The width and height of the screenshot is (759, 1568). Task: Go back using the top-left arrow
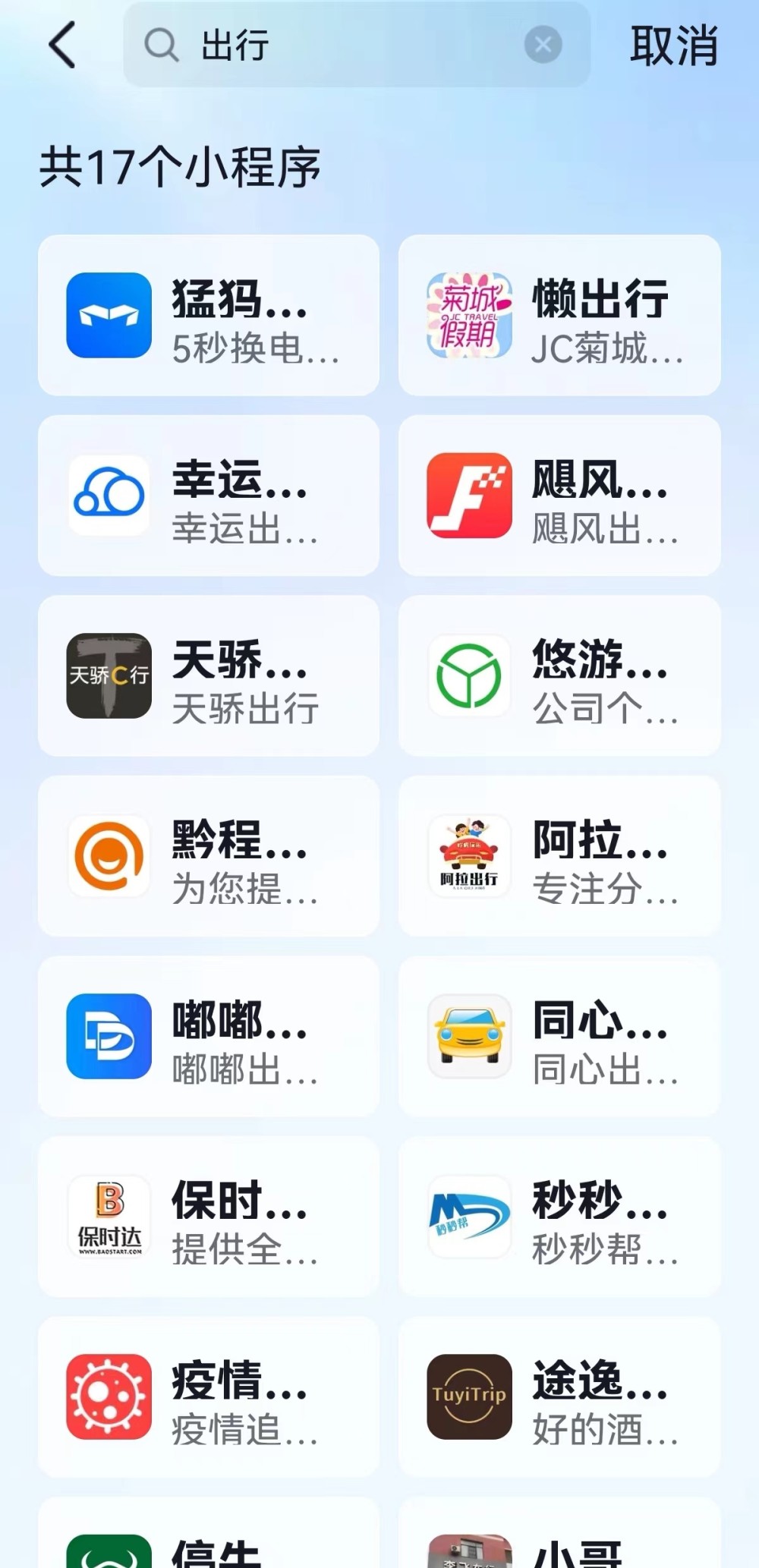63,45
